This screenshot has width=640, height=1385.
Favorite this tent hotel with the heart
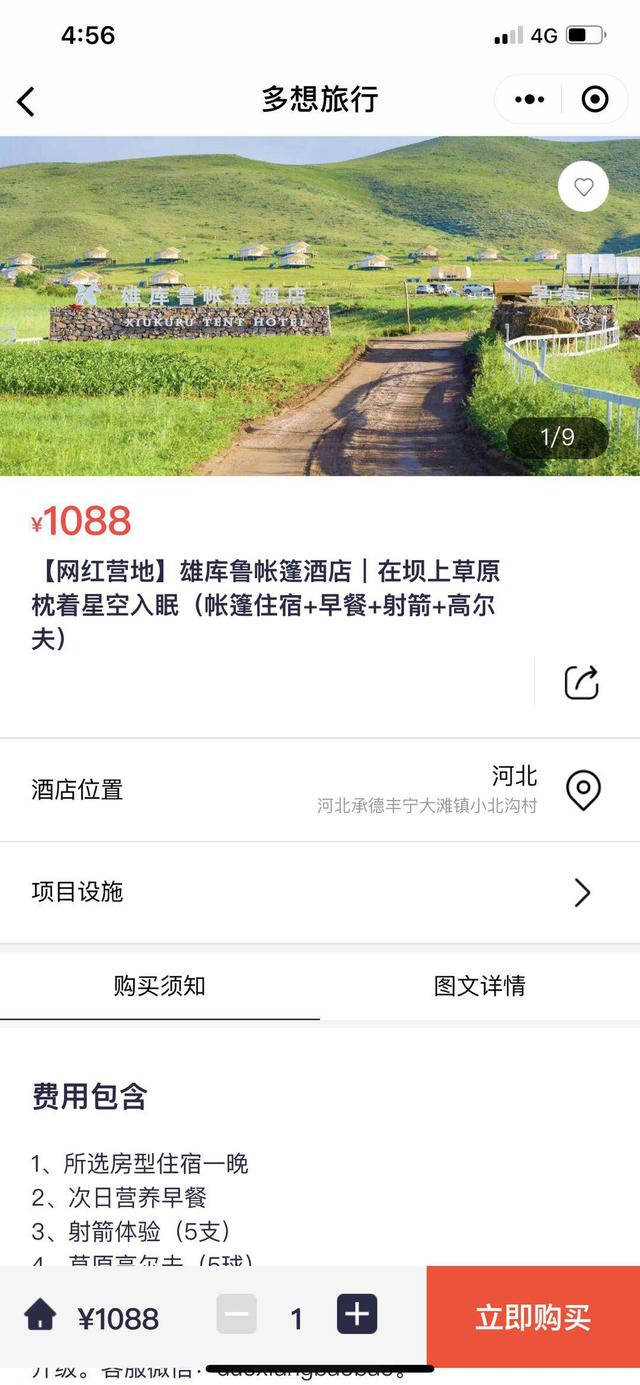tap(583, 187)
